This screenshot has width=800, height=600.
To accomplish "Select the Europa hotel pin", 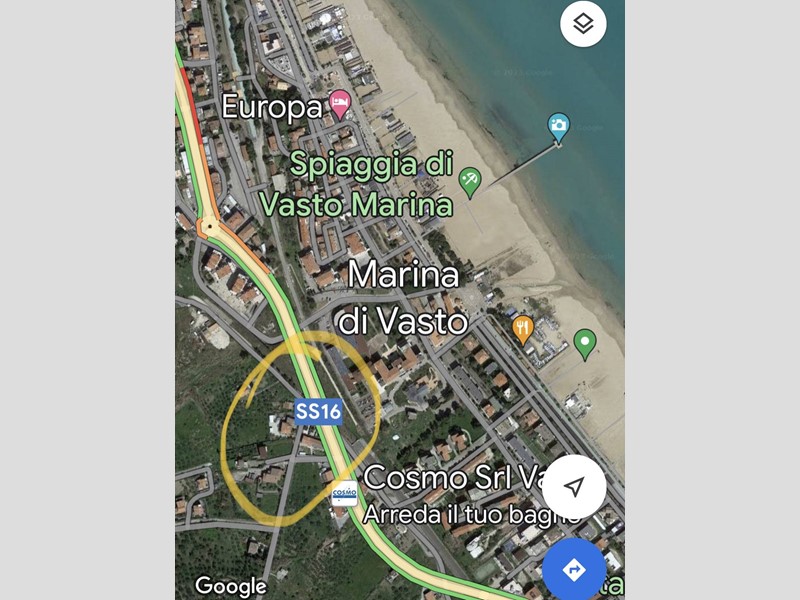I will point(340,103).
